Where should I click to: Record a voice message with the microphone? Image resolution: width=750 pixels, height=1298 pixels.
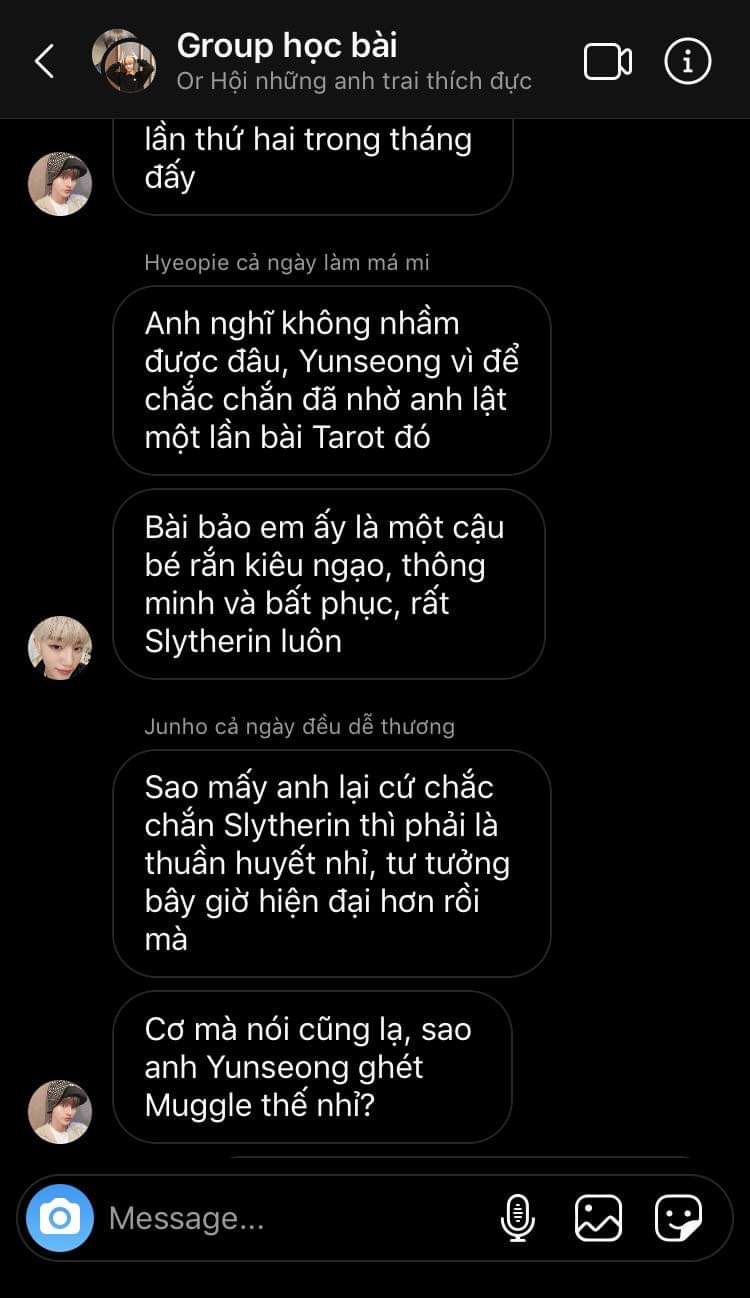(x=517, y=1218)
